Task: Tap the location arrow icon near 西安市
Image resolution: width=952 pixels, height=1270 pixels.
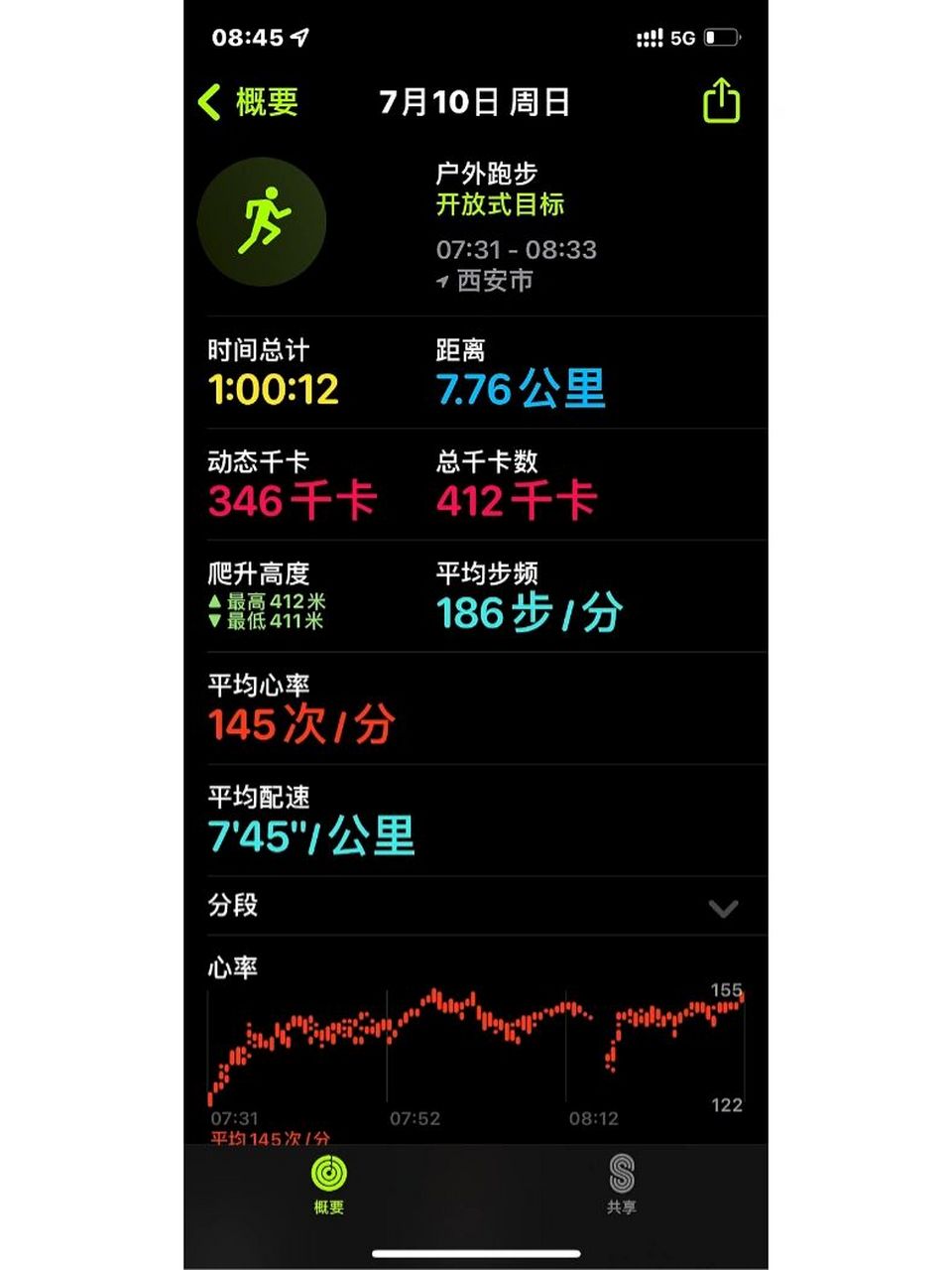Action: coord(443,281)
